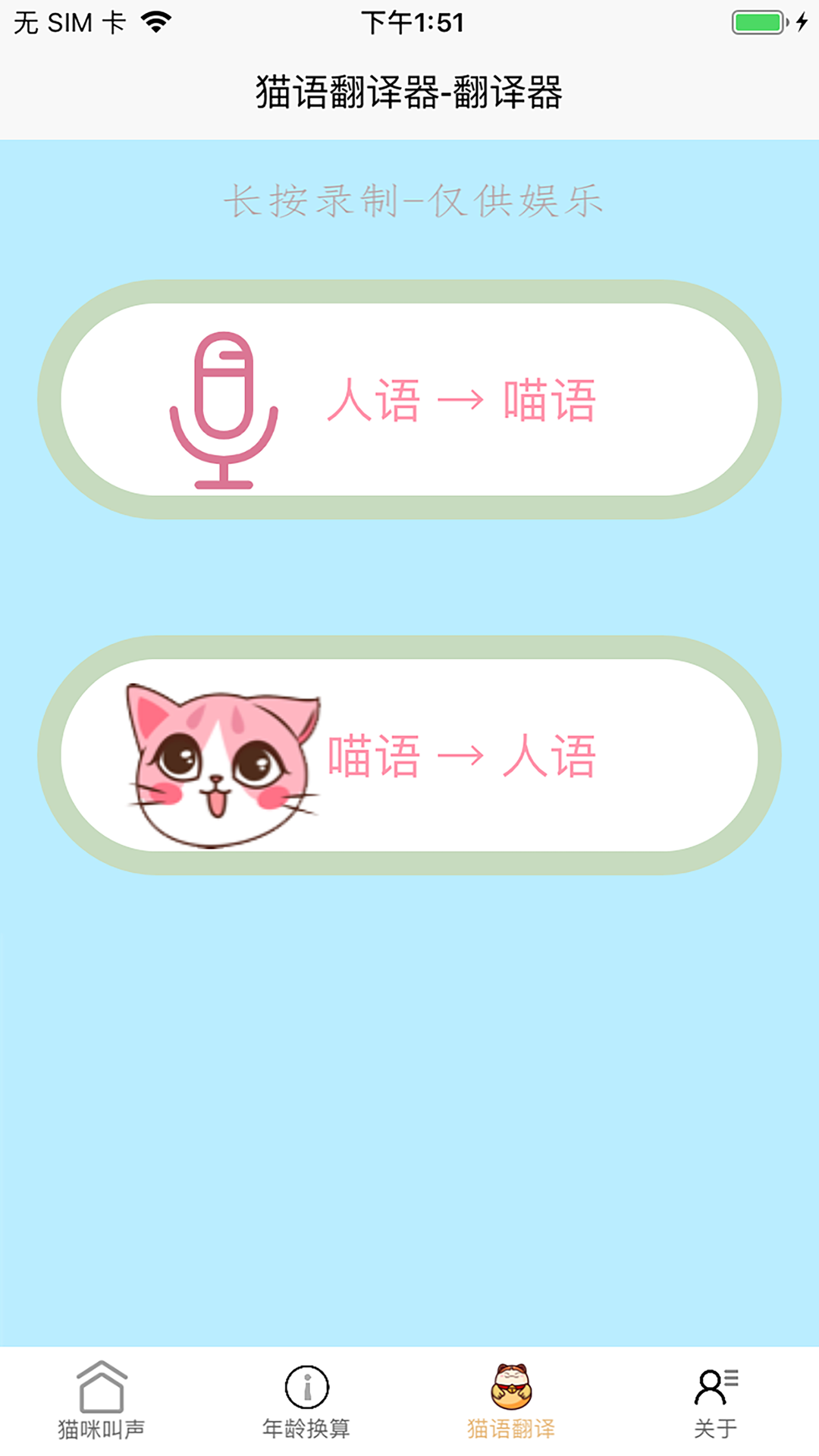The image size is (819, 1456).
Task: Tap the 喵语 → 人语 cat button
Action: (x=409, y=755)
